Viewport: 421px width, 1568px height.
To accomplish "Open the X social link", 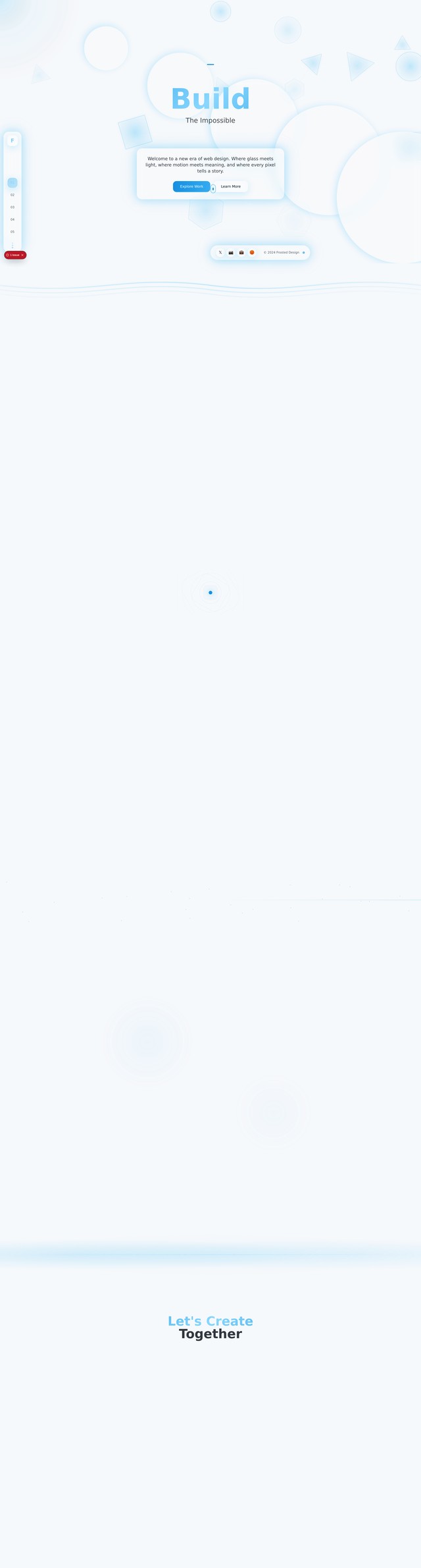I will pyautogui.click(x=220, y=252).
